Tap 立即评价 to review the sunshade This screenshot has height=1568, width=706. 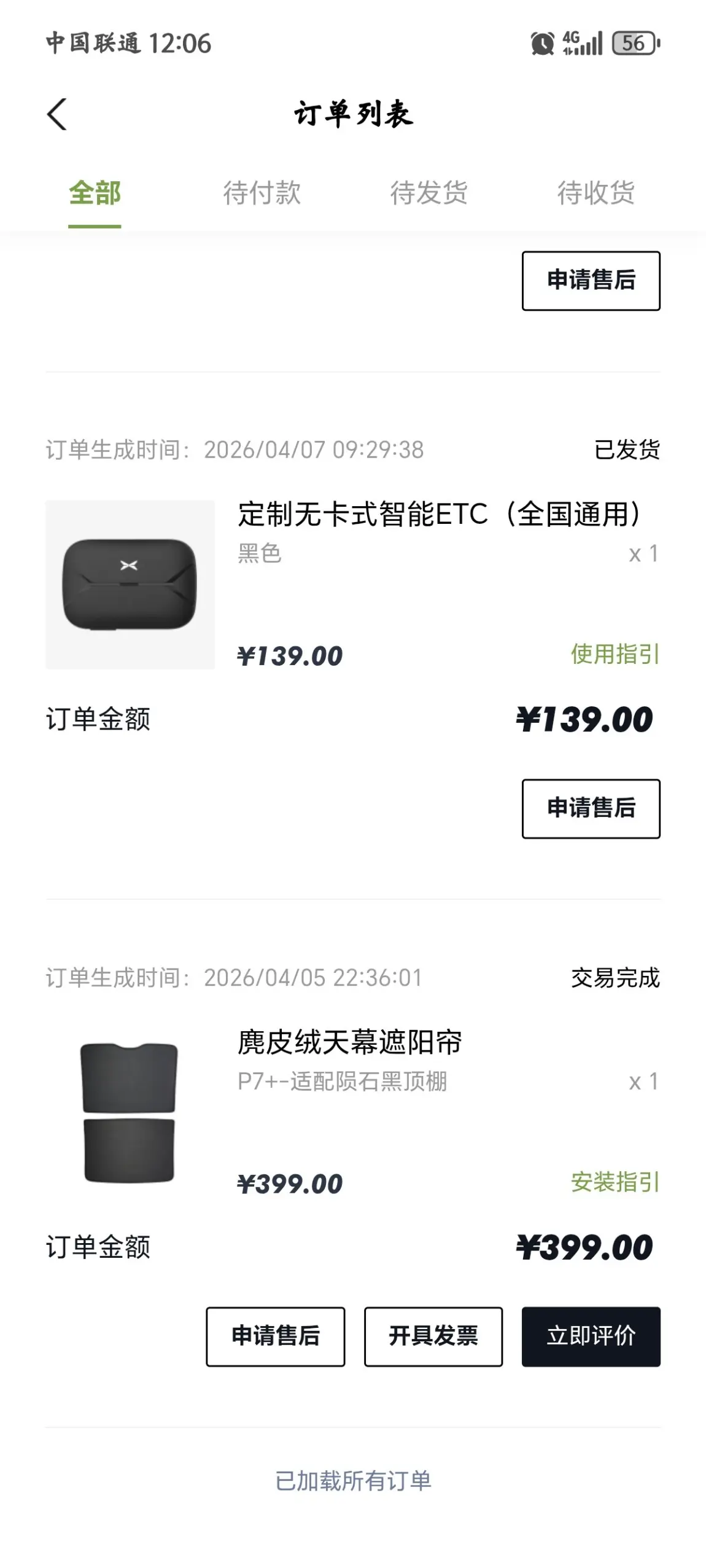pyautogui.click(x=591, y=1336)
